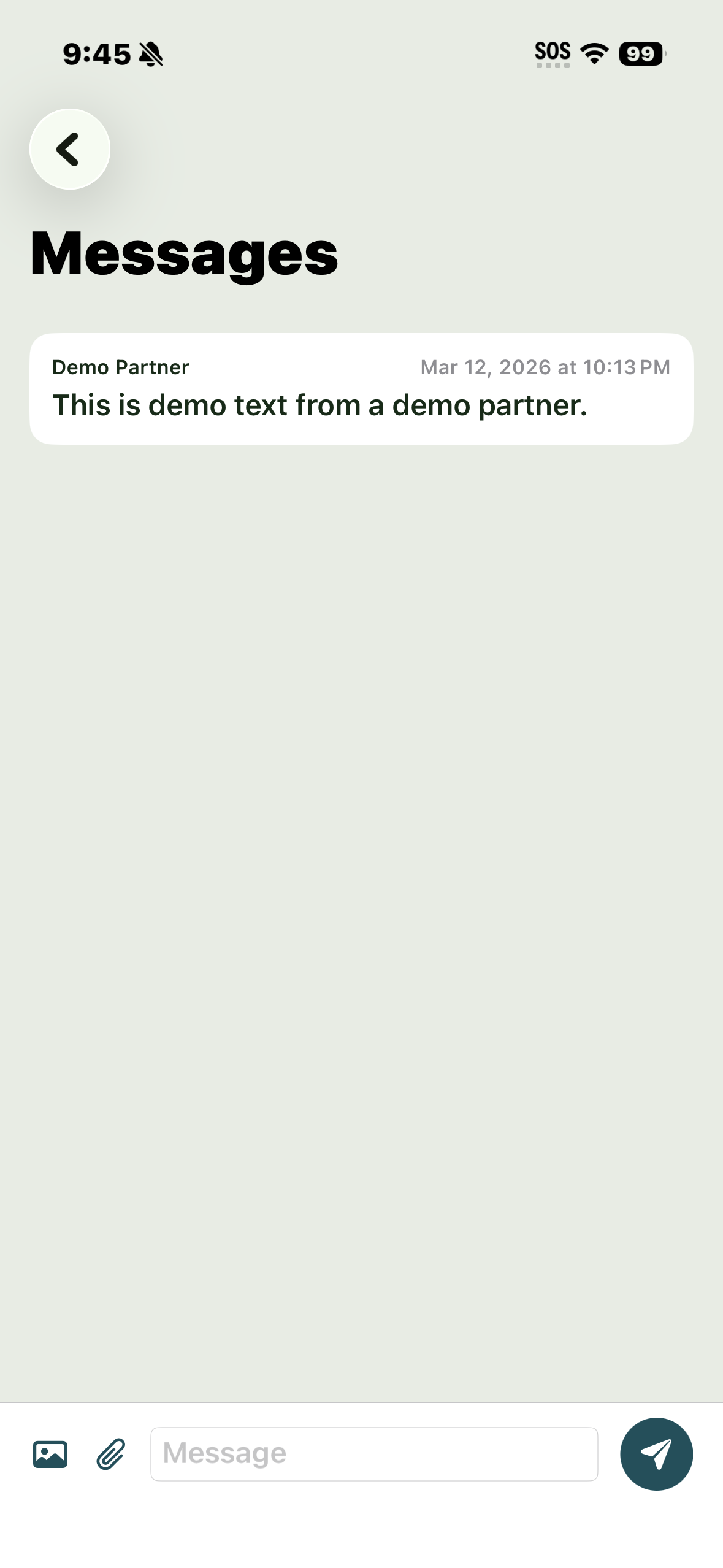Click inside the Message input field
Viewport: 723px width, 1568px height.
(x=374, y=1453)
